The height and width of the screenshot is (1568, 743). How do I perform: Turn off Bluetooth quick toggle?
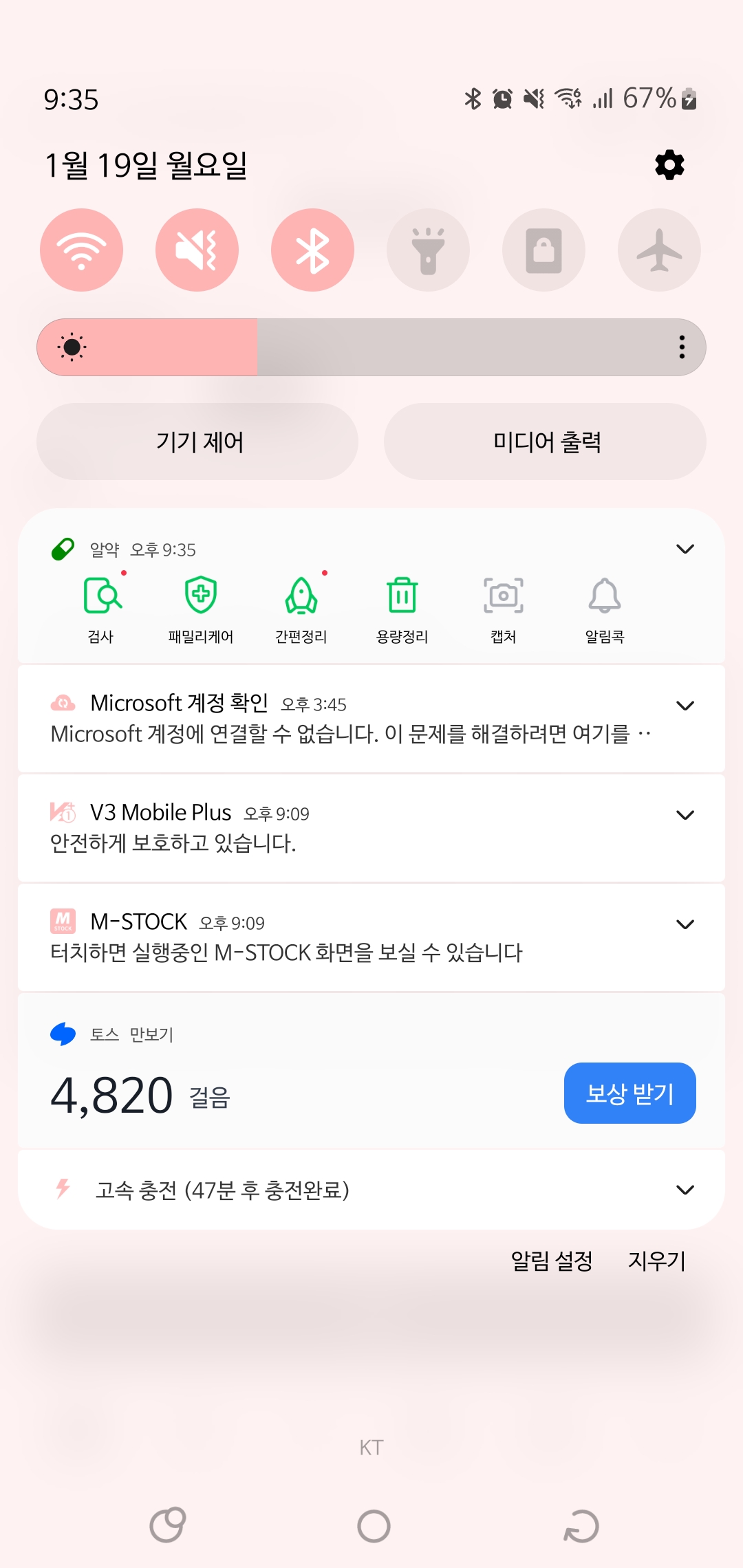click(x=312, y=250)
